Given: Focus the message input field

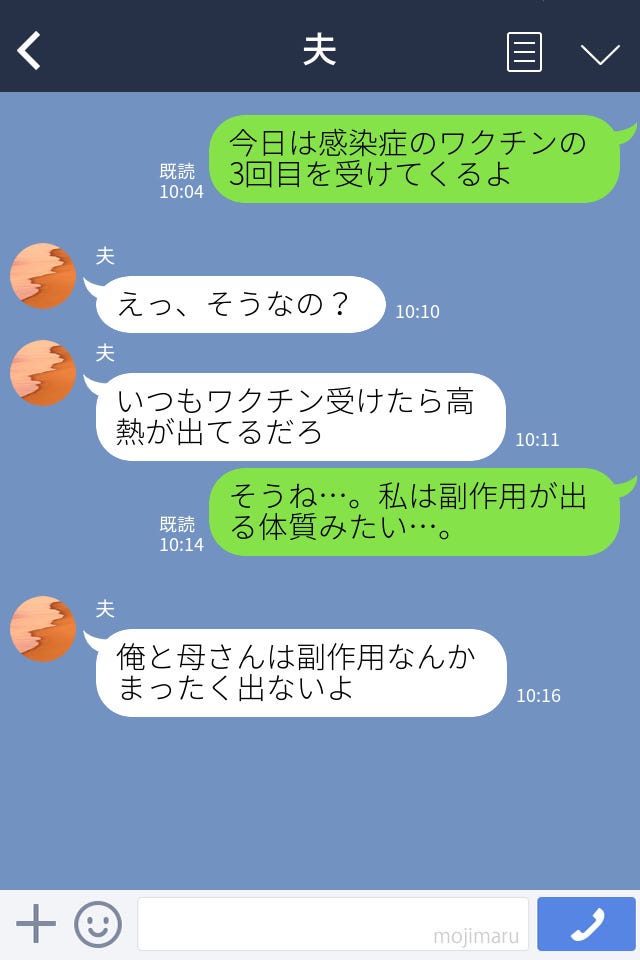Looking at the screenshot, I should tap(332, 923).
